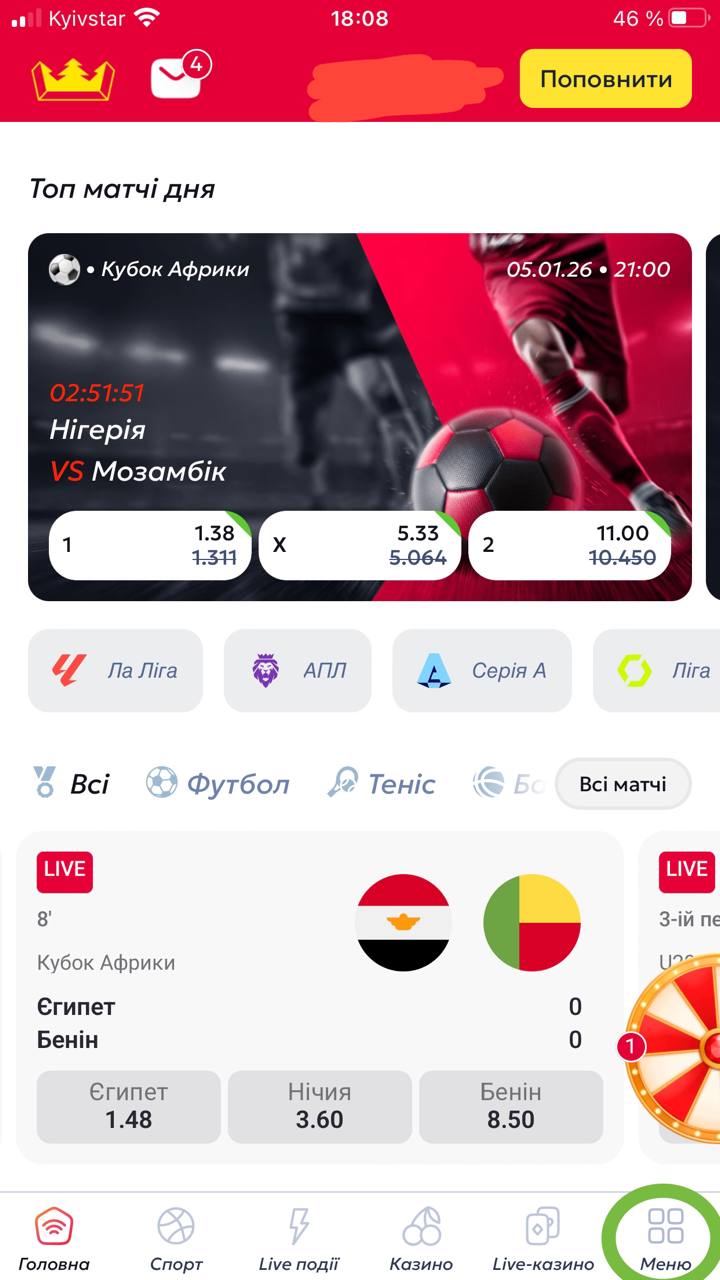This screenshot has width=720, height=1280.
Task: Open the crown logo icon
Action: pos(73,79)
